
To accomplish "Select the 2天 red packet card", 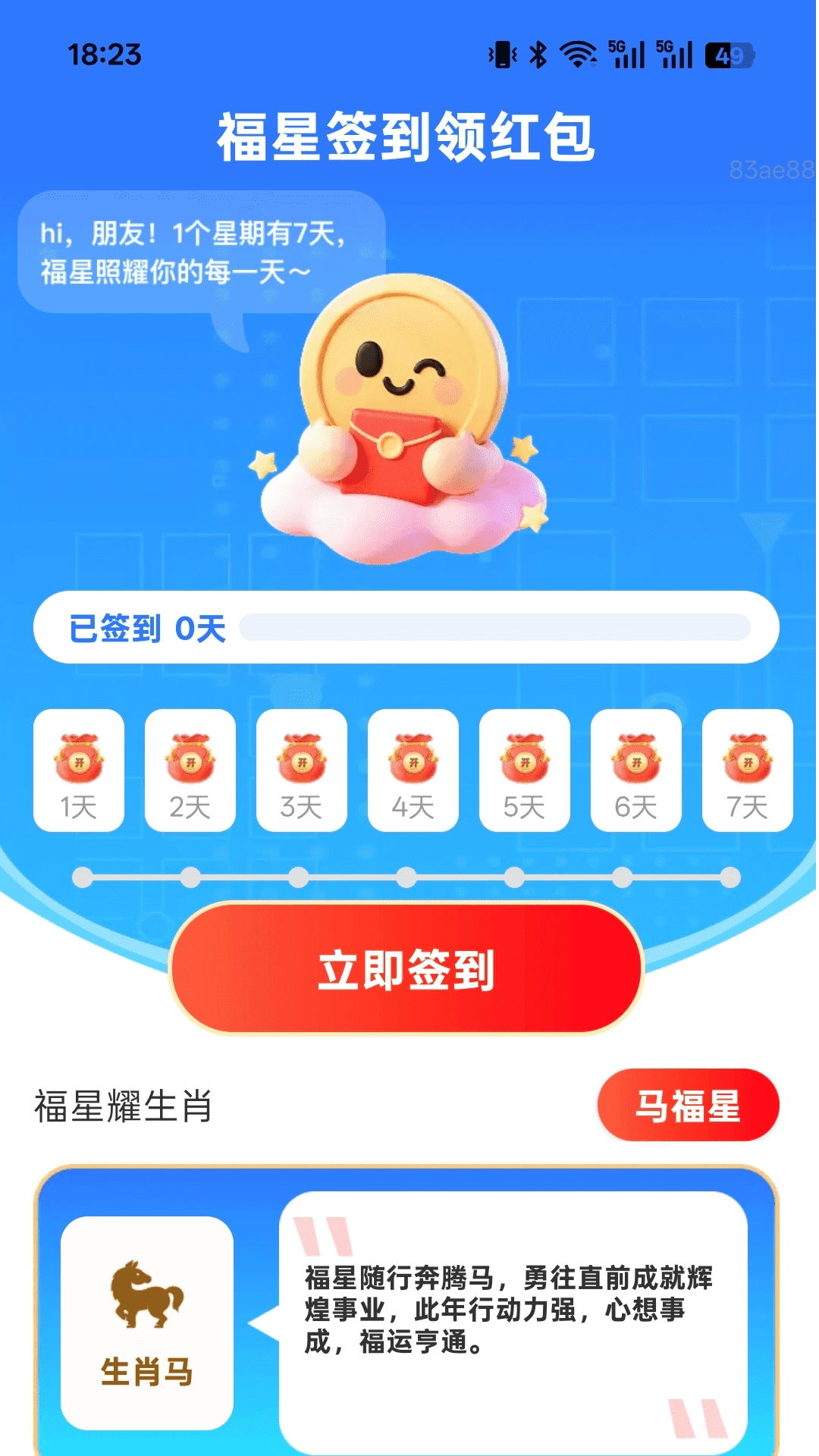I will 190,770.
